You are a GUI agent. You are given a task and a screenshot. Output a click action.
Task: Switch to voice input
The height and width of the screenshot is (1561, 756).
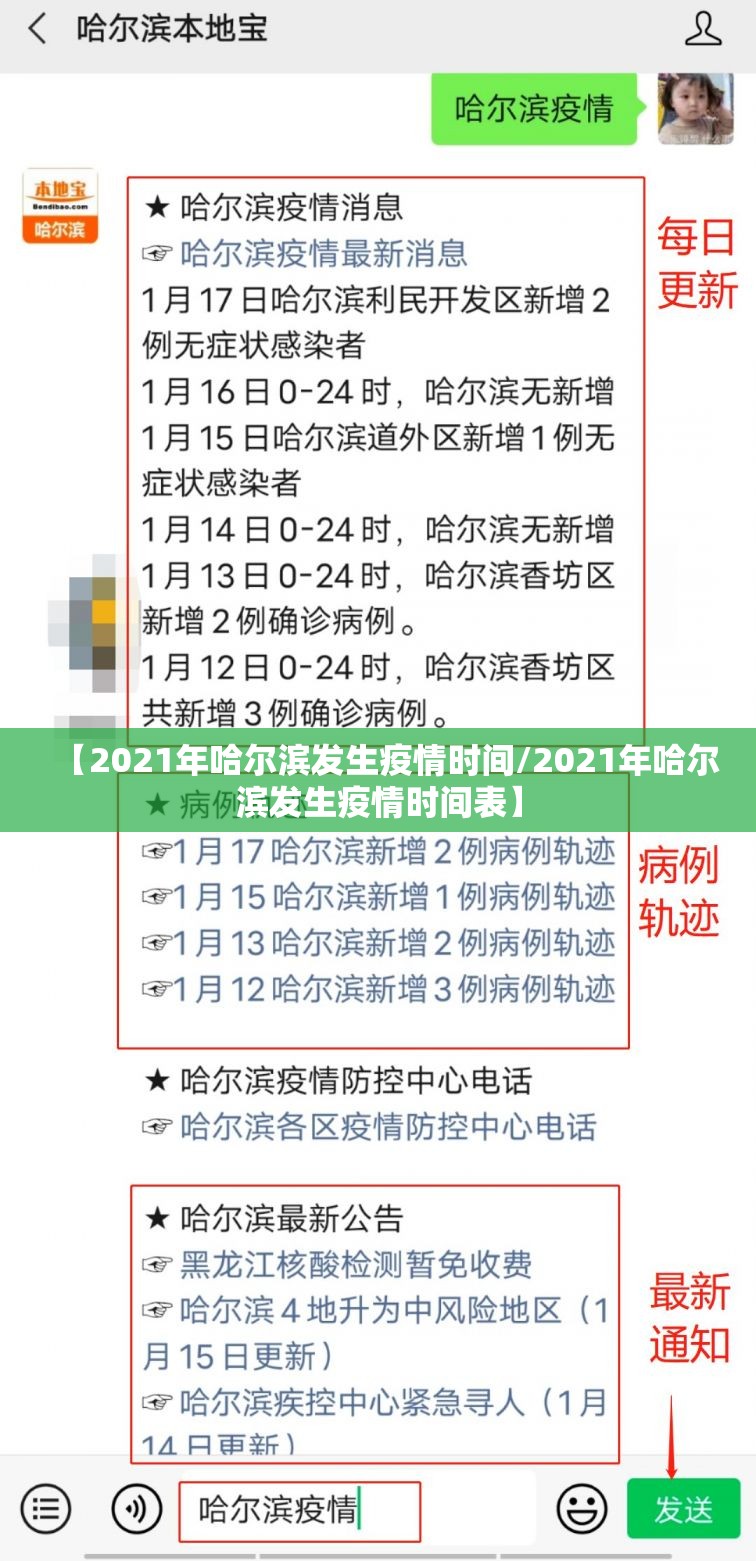[137, 1508]
